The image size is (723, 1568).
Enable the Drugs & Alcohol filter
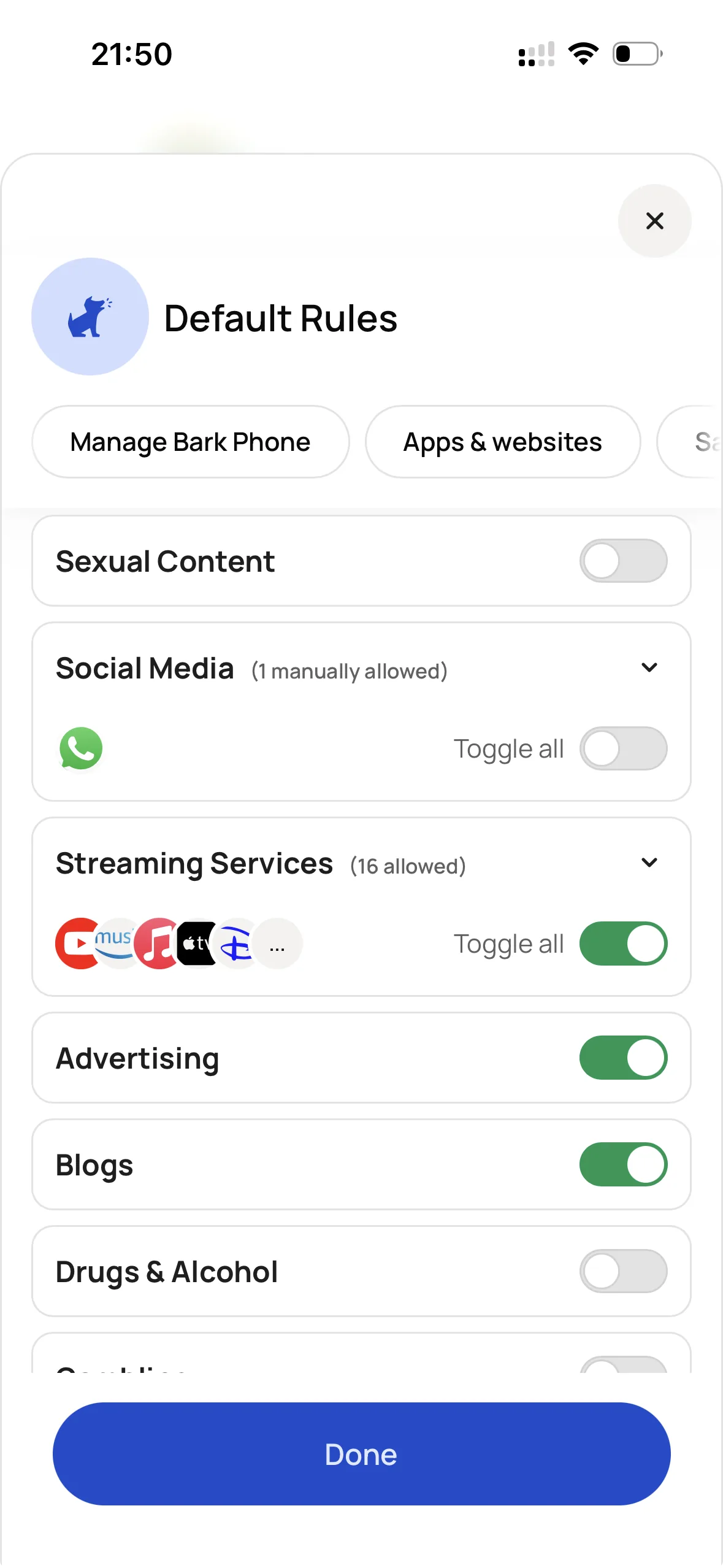(623, 1271)
